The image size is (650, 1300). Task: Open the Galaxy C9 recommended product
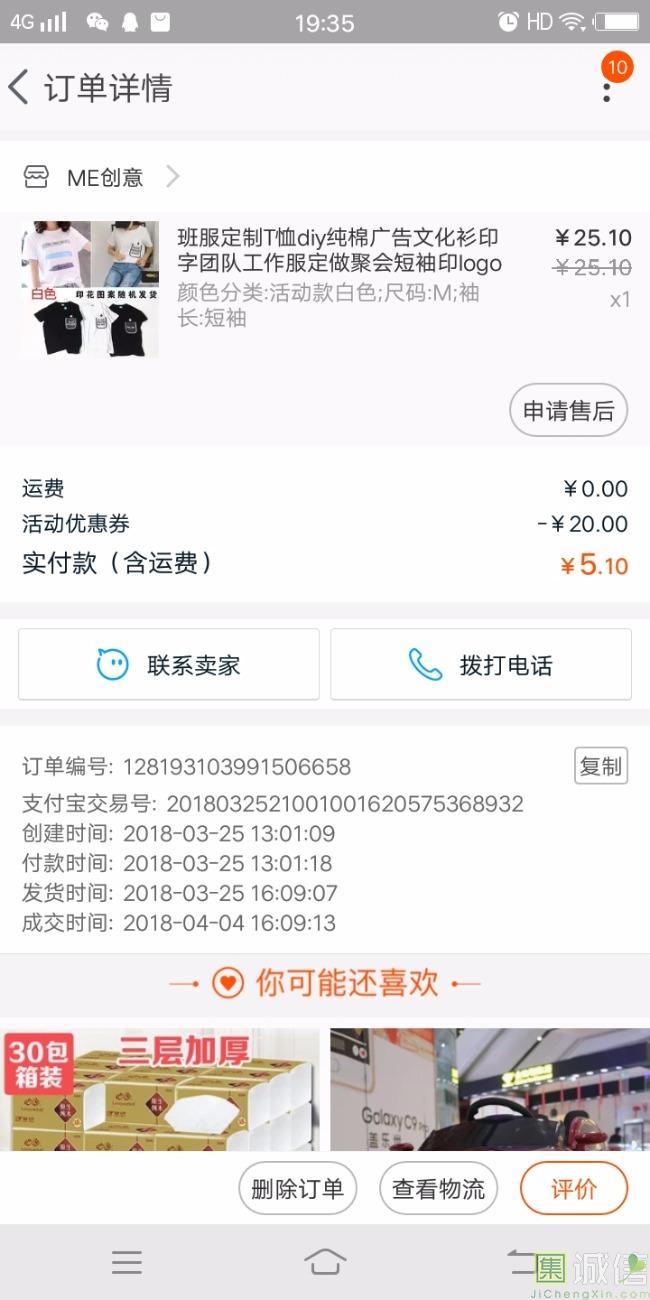[490, 1089]
